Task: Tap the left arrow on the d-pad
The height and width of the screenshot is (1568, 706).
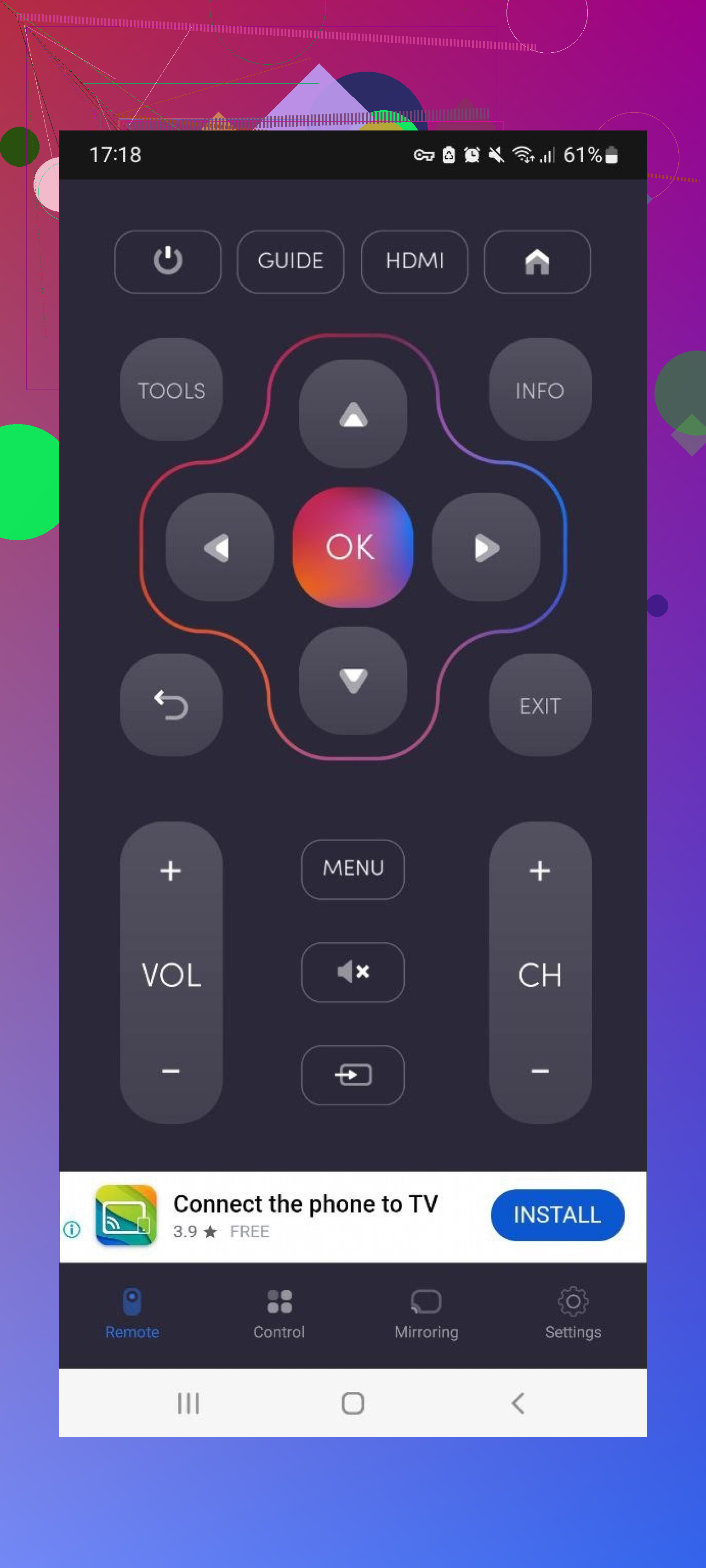Action: [219, 547]
